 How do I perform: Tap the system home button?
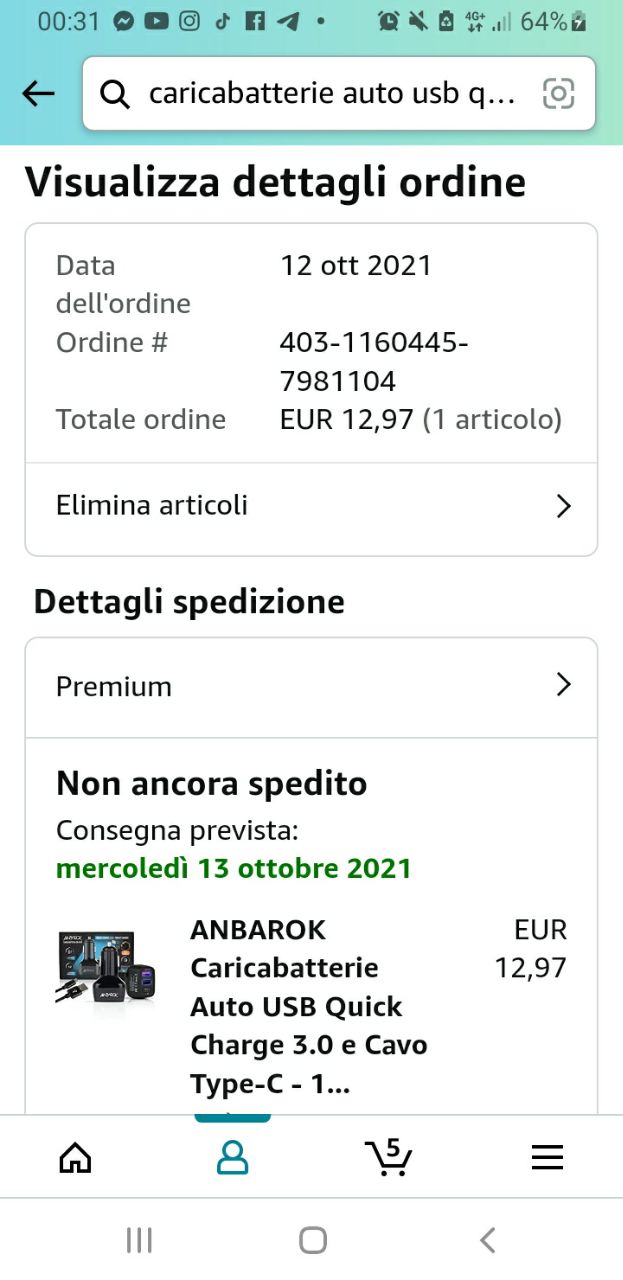[313, 1241]
